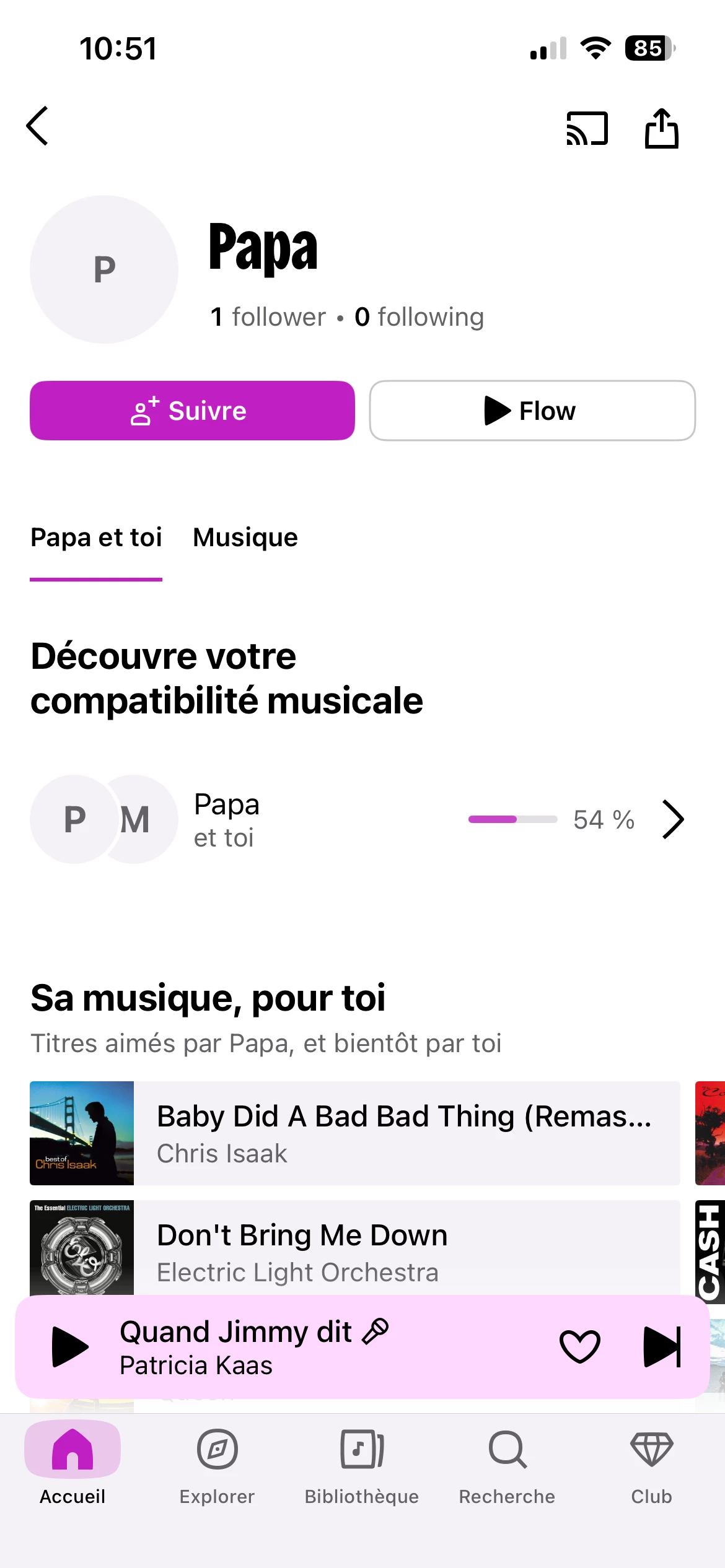
Task: Resume playback of Quand Jimmy dit
Action: (x=70, y=1346)
